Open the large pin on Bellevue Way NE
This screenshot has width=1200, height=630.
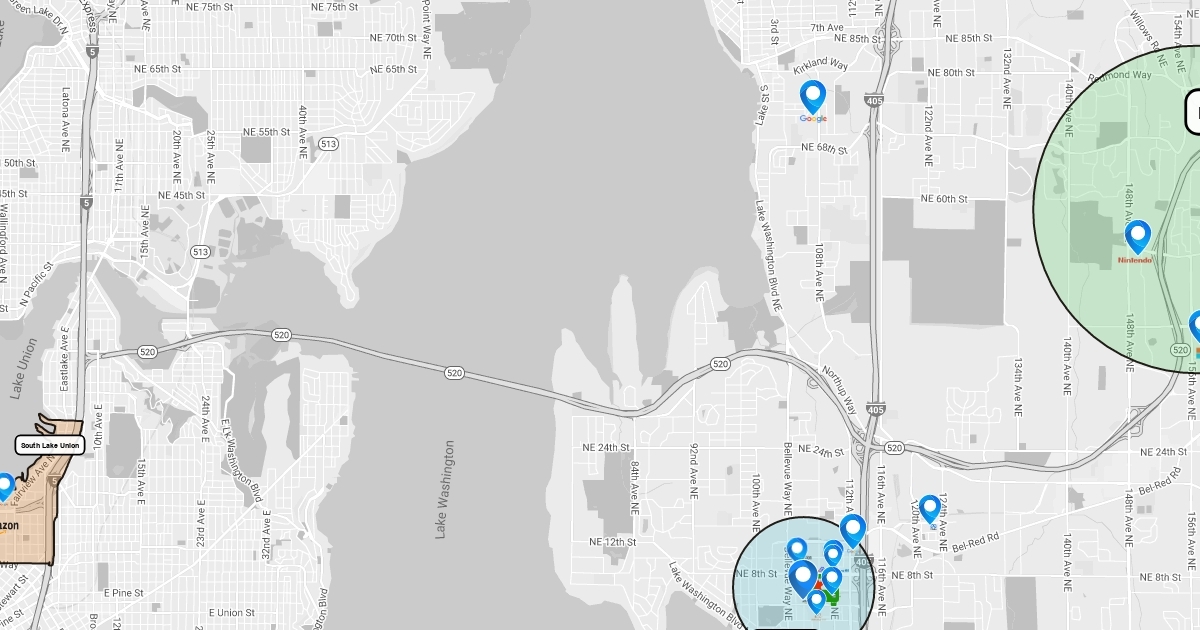coord(802,578)
